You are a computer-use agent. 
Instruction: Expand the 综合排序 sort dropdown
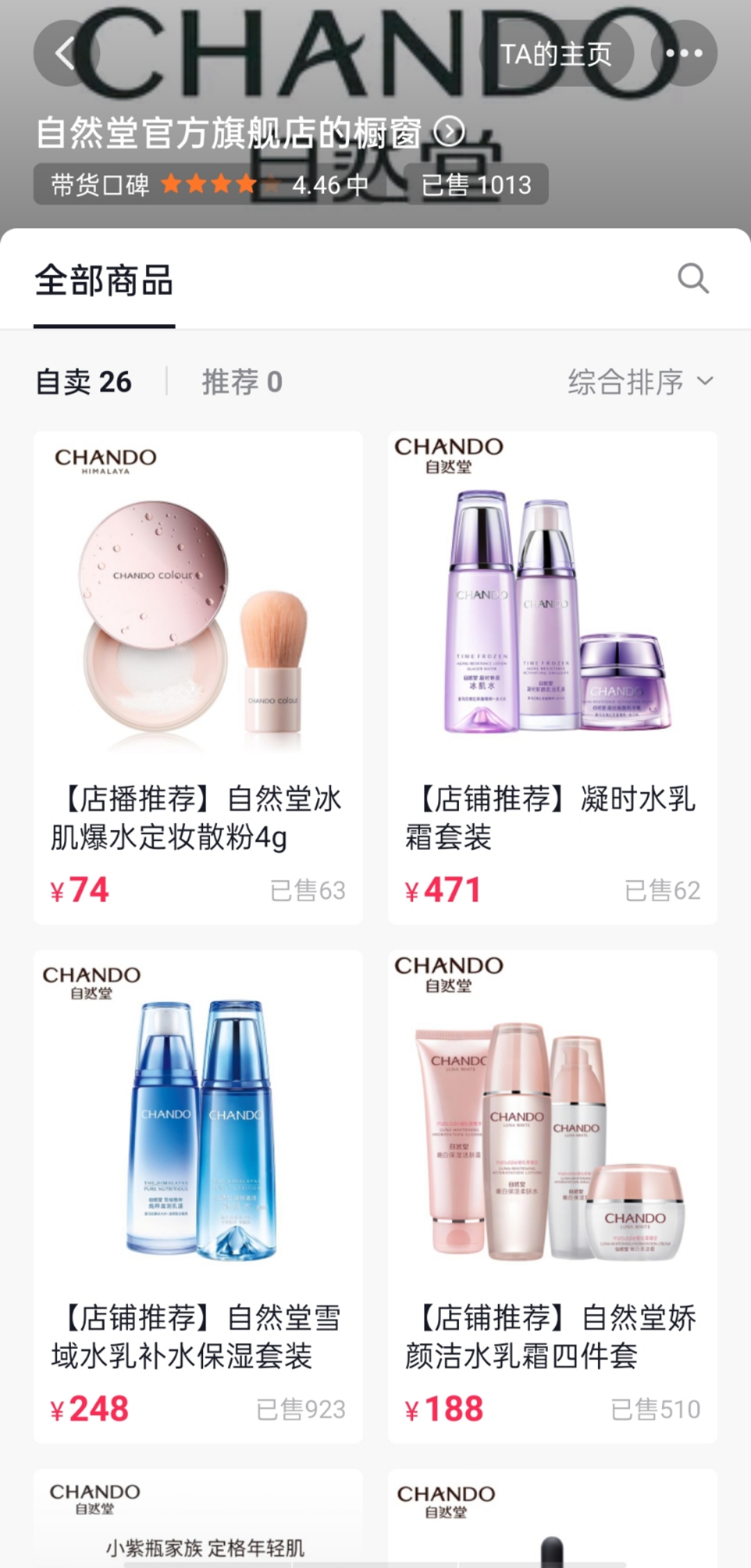(640, 382)
